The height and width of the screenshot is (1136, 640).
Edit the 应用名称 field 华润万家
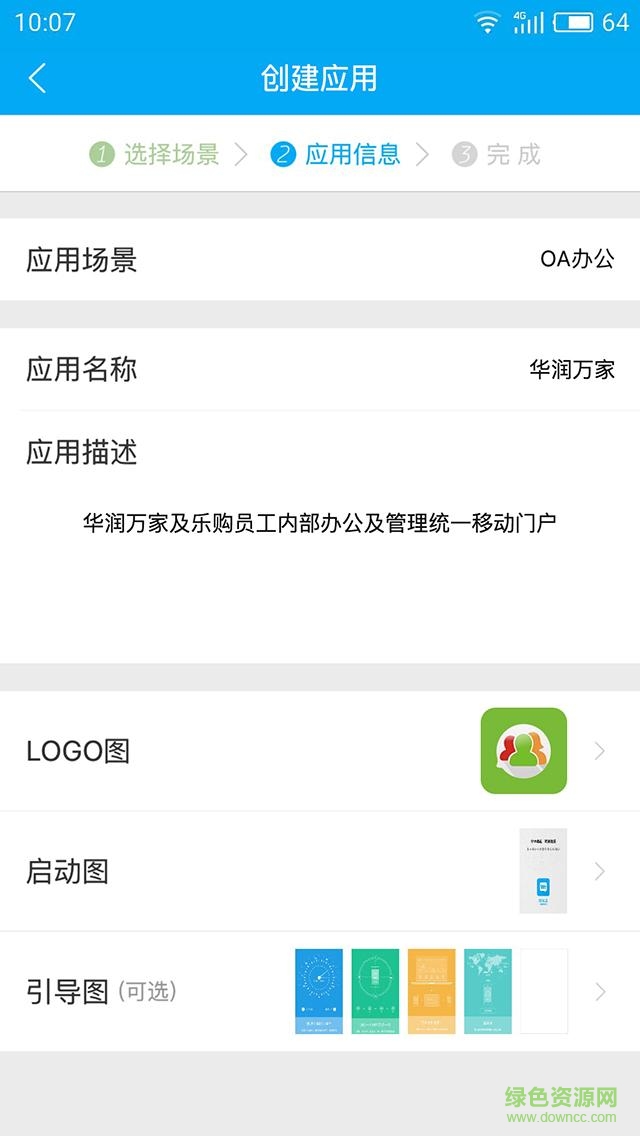click(x=571, y=370)
